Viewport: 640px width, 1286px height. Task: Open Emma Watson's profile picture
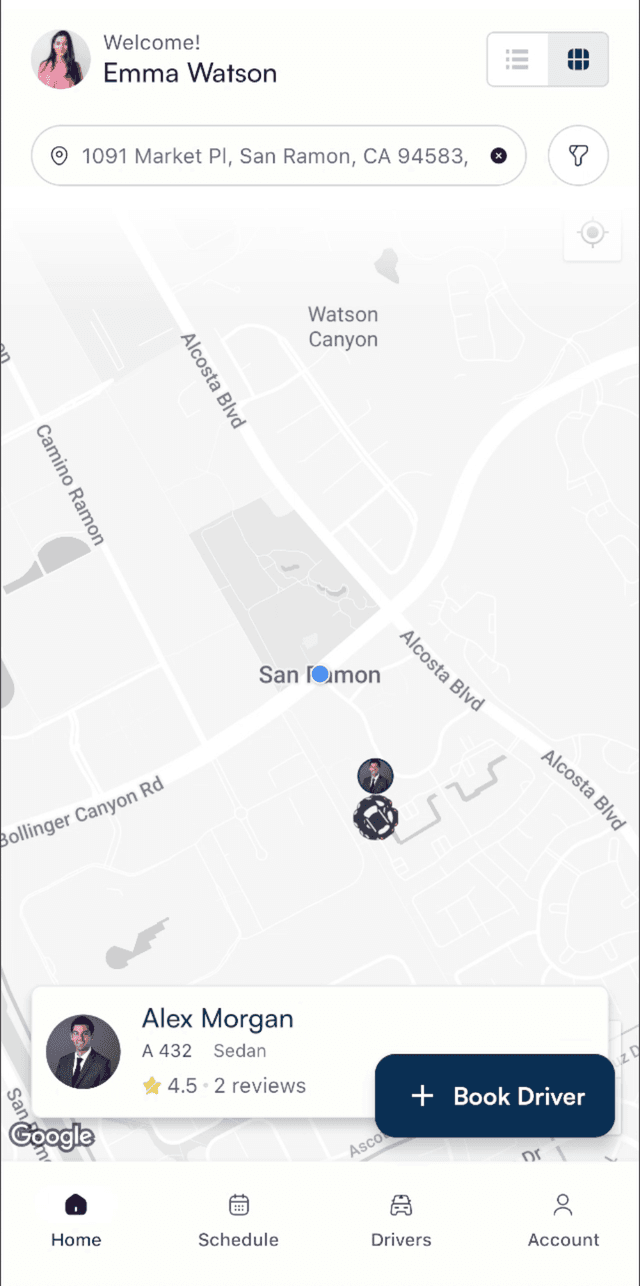[61, 60]
